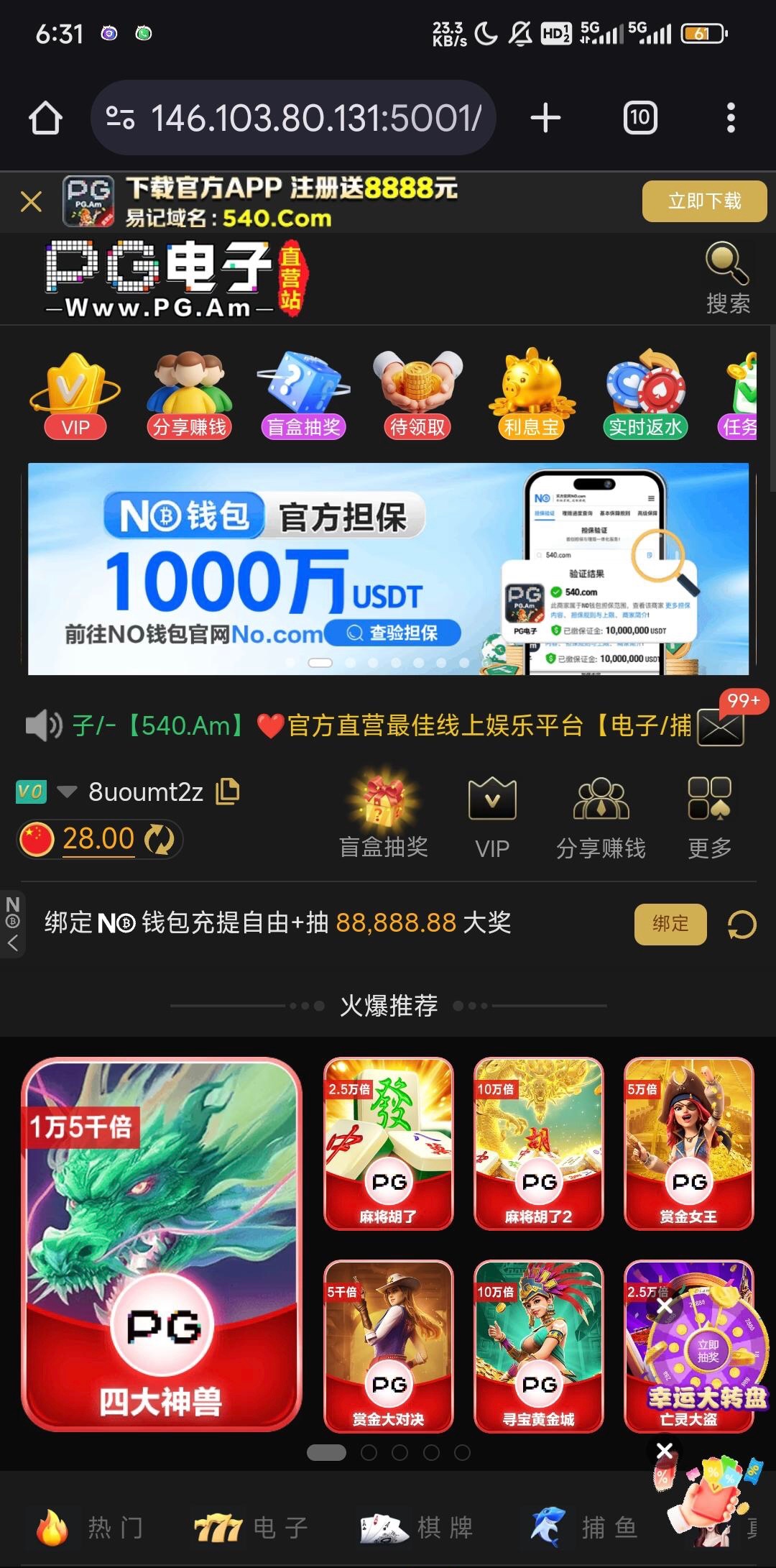Open the NO钱包 guarantee banner
Screen dimensions: 776x1568
(x=388, y=569)
